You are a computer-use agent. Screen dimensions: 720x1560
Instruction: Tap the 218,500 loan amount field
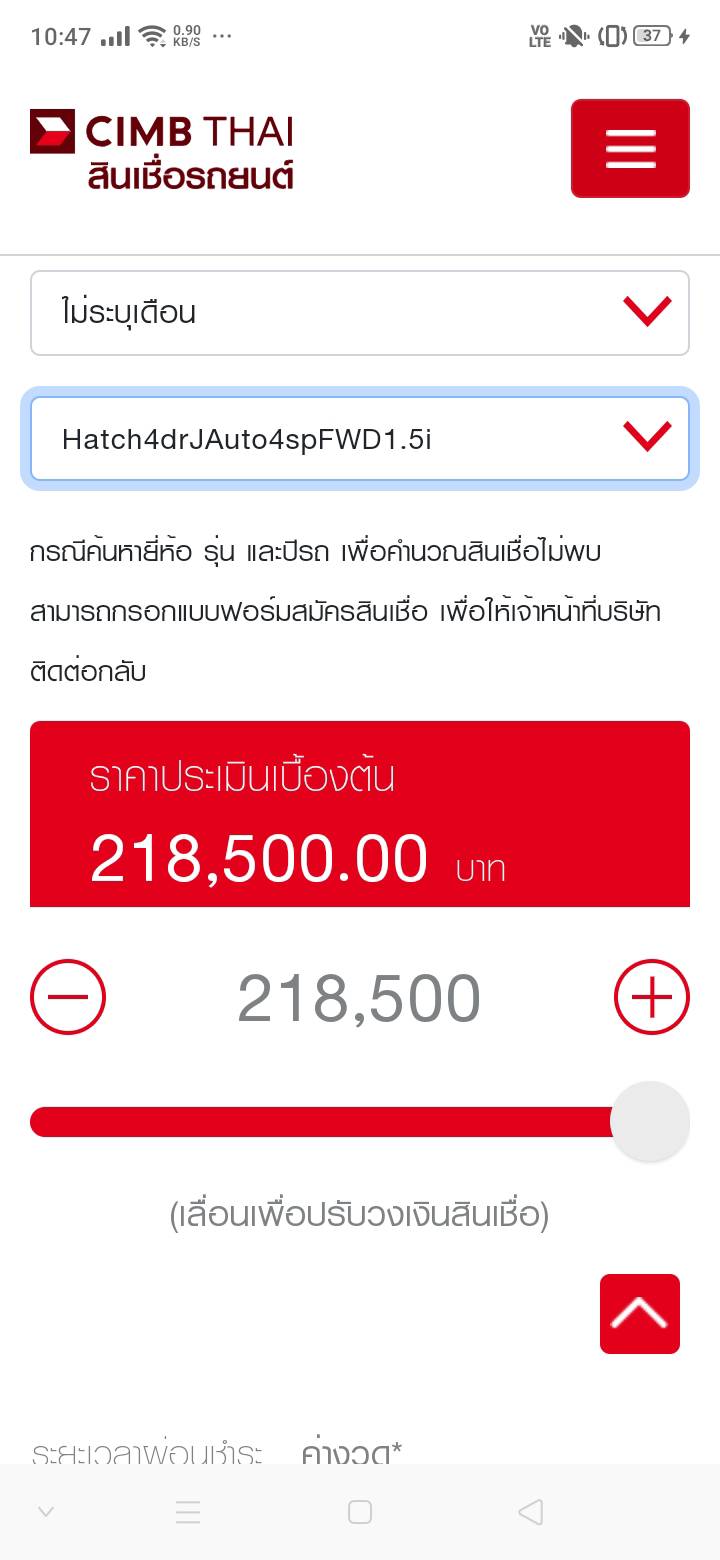coord(359,999)
